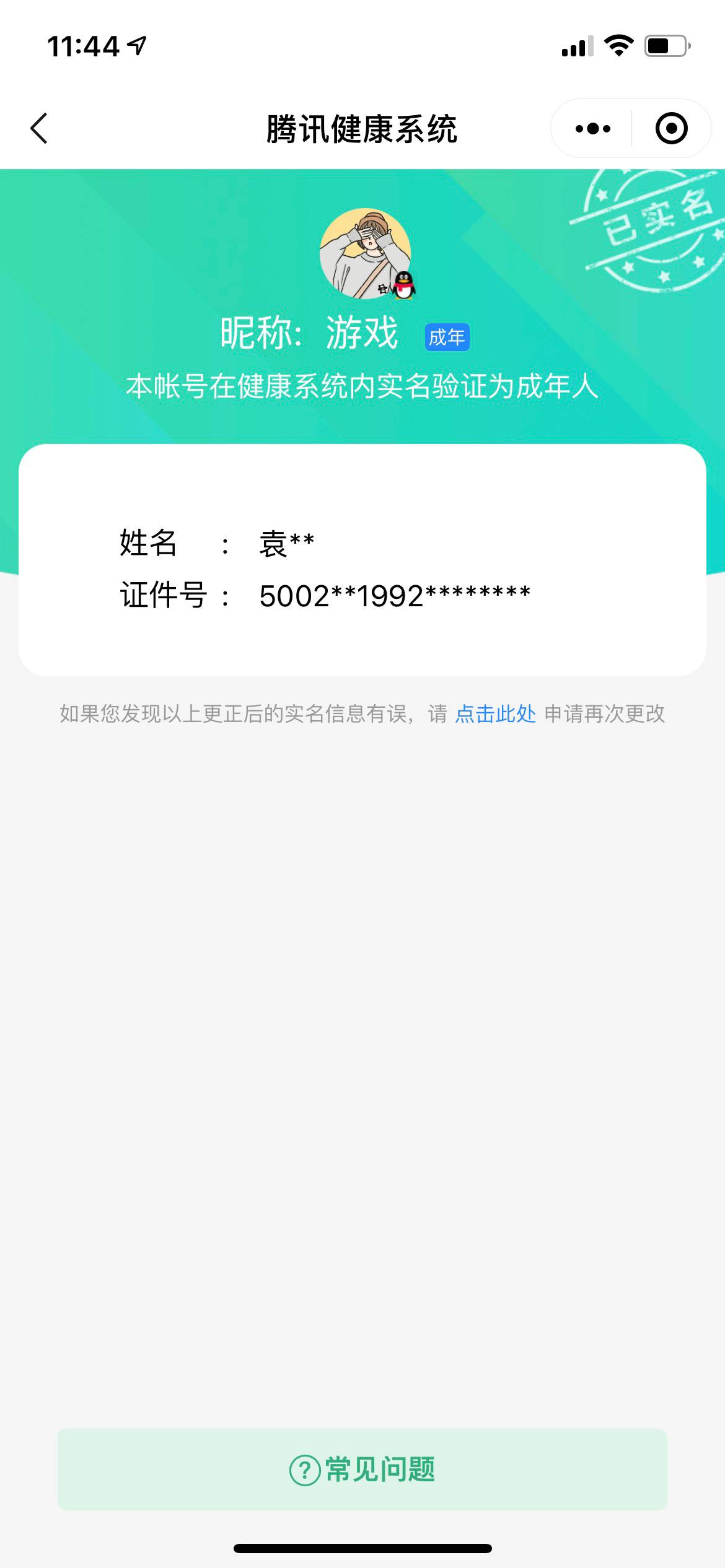Tap the back arrow to return
The height and width of the screenshot is (1568, 725).
(x=38, y=128)
